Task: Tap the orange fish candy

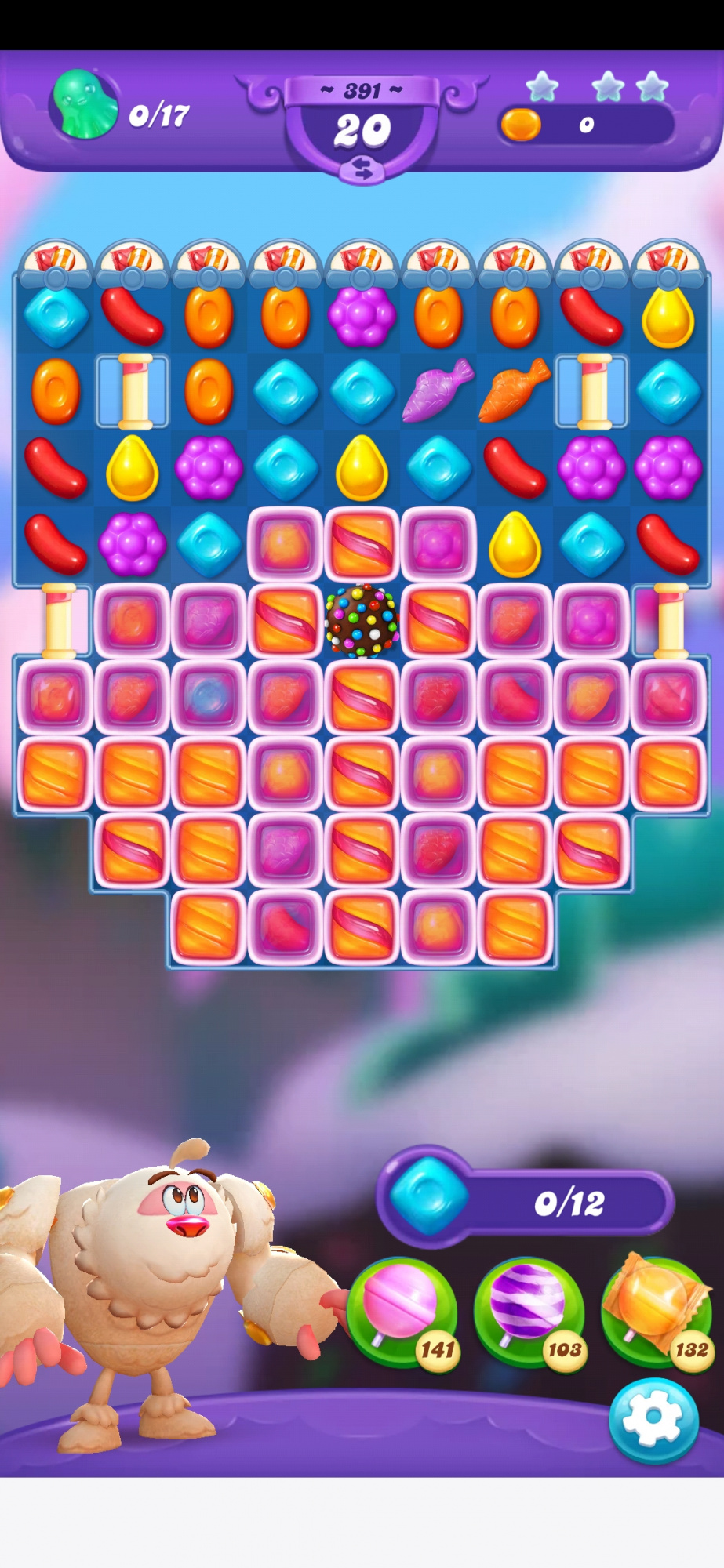Action: coord(515,390)
